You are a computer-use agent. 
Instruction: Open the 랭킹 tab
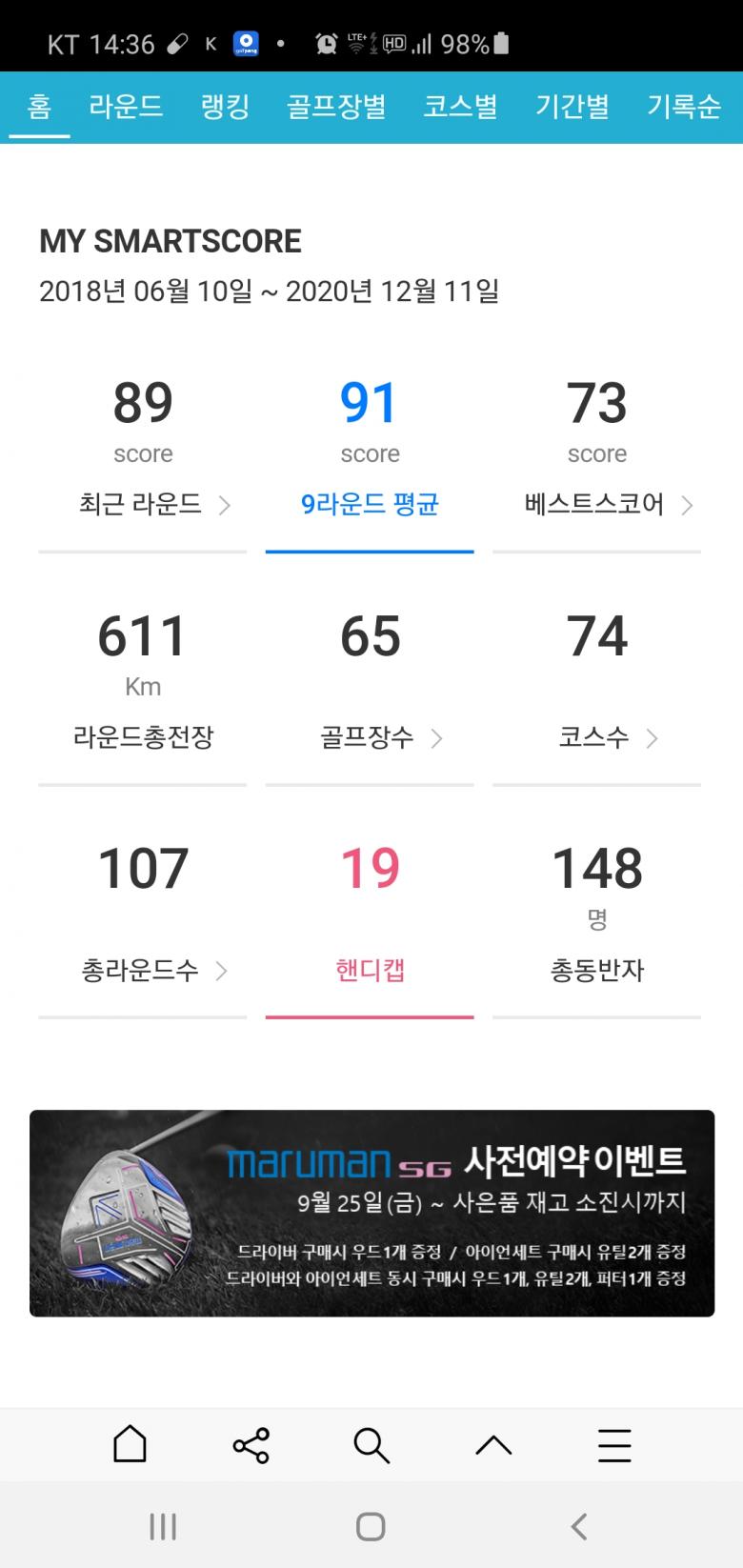click(x=225, y=106)
